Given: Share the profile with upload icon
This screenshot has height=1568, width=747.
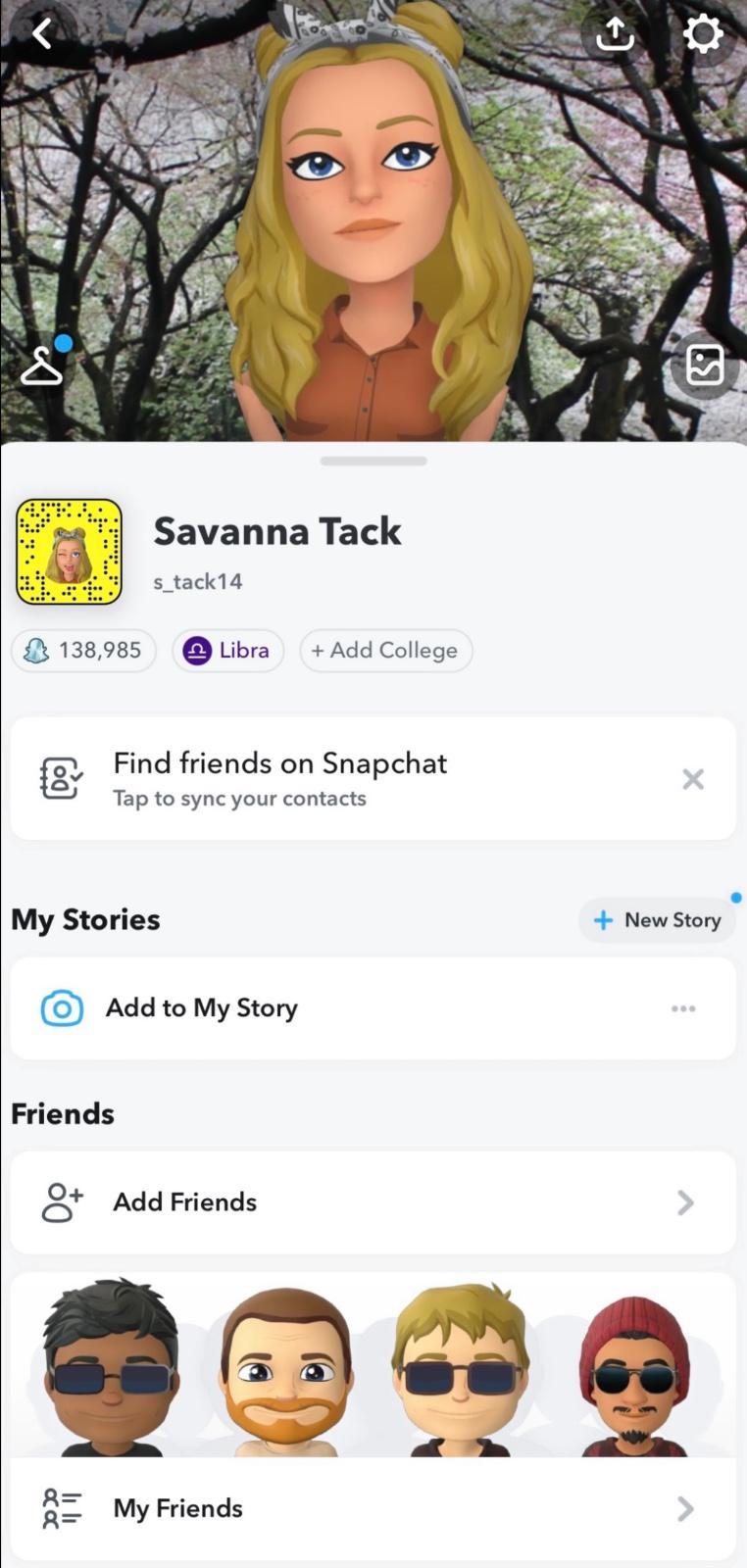Looking at the screenshot, I should (615, 34).
